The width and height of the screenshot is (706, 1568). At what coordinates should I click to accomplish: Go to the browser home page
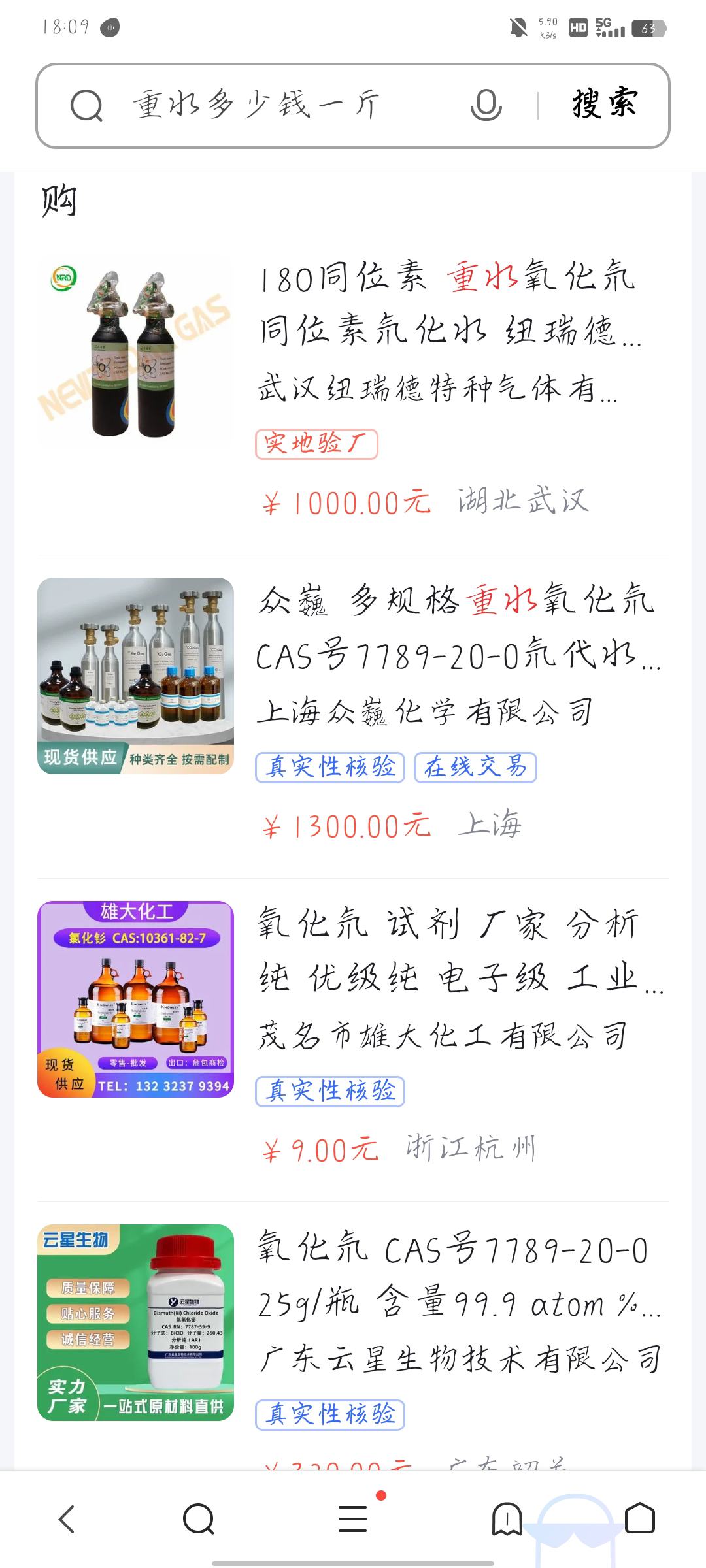(639, 1519)
